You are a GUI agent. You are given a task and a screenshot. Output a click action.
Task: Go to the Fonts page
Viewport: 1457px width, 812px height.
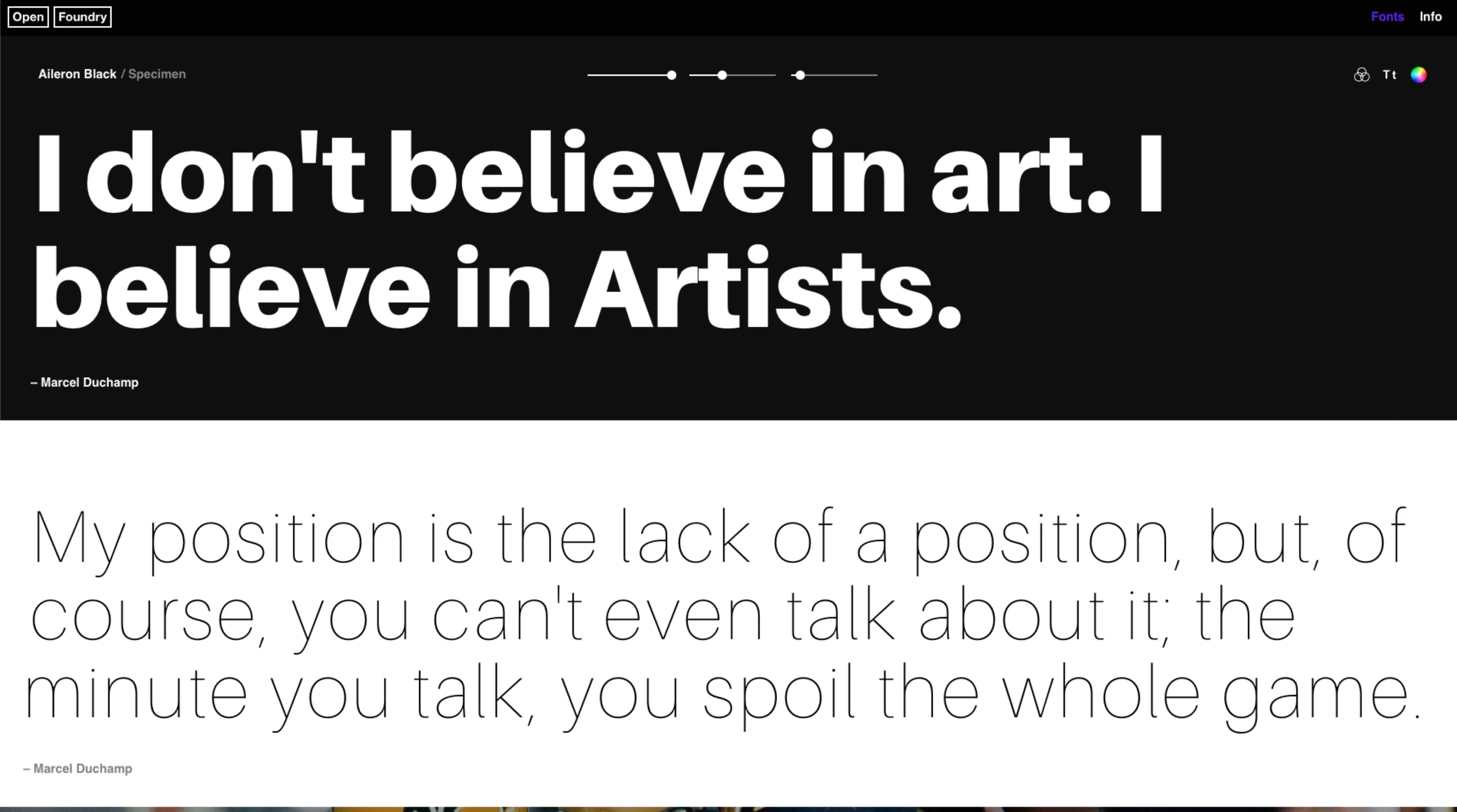click(1387, 17)
